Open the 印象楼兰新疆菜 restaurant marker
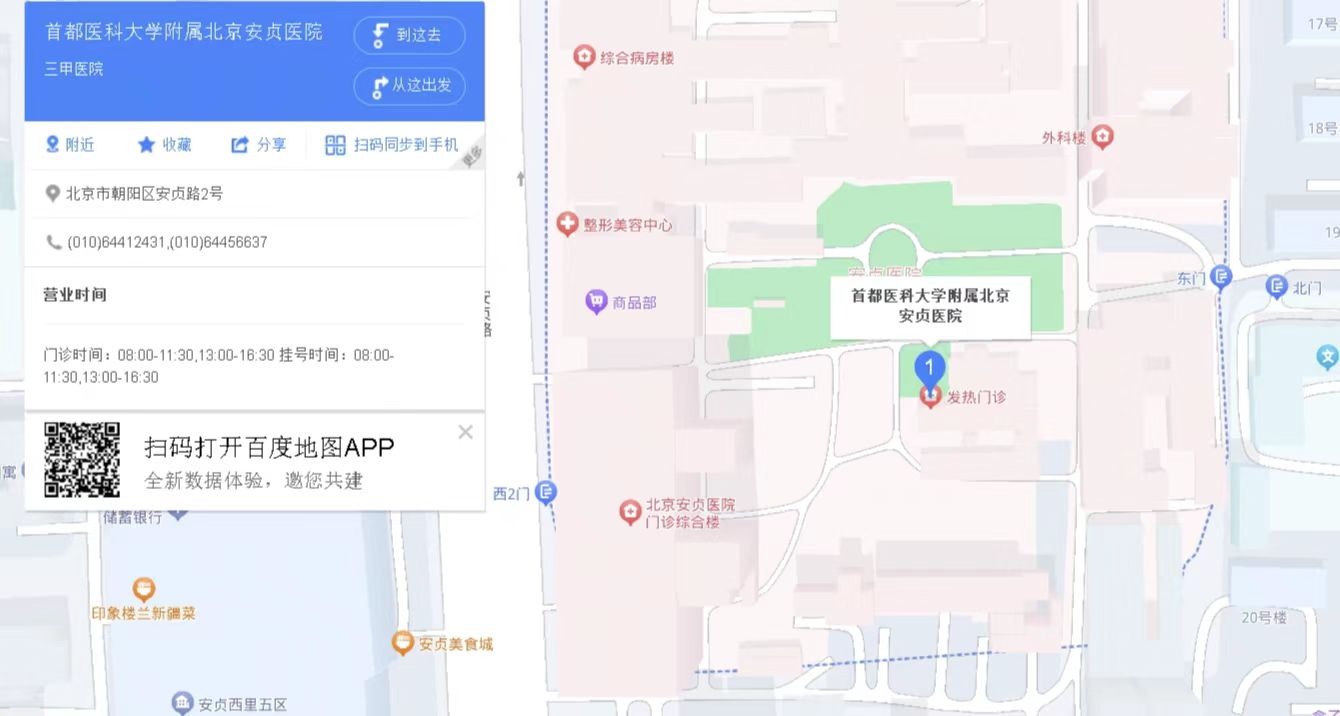The width and height of the screenshot is (1340, 716). coord(144,590)
